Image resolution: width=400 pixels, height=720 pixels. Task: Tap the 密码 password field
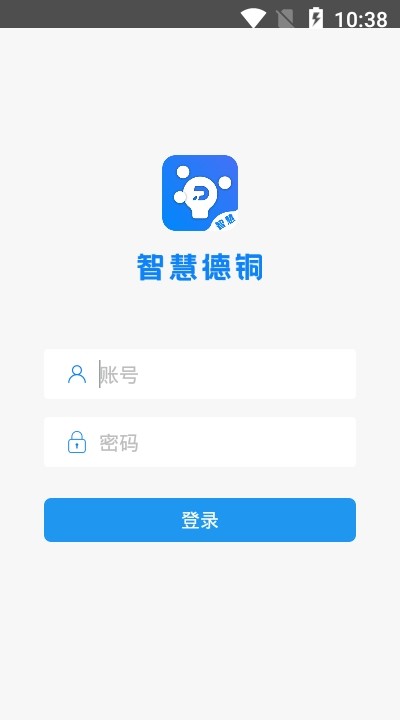tap(200, 442)
